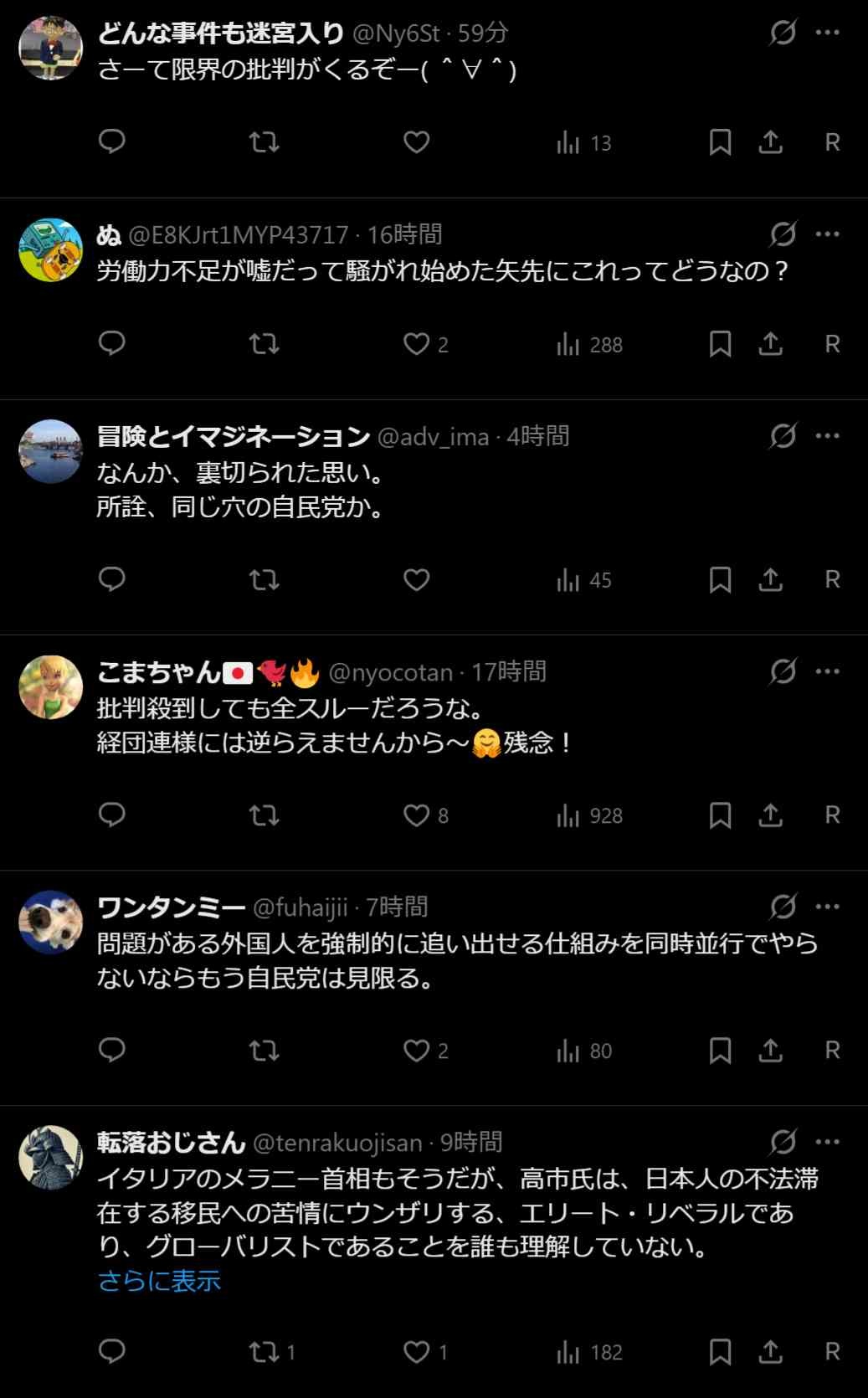Screen dimensions: 868x1398
Task: Open more options on ワンタンミー's post
Action: coord(827,907)
